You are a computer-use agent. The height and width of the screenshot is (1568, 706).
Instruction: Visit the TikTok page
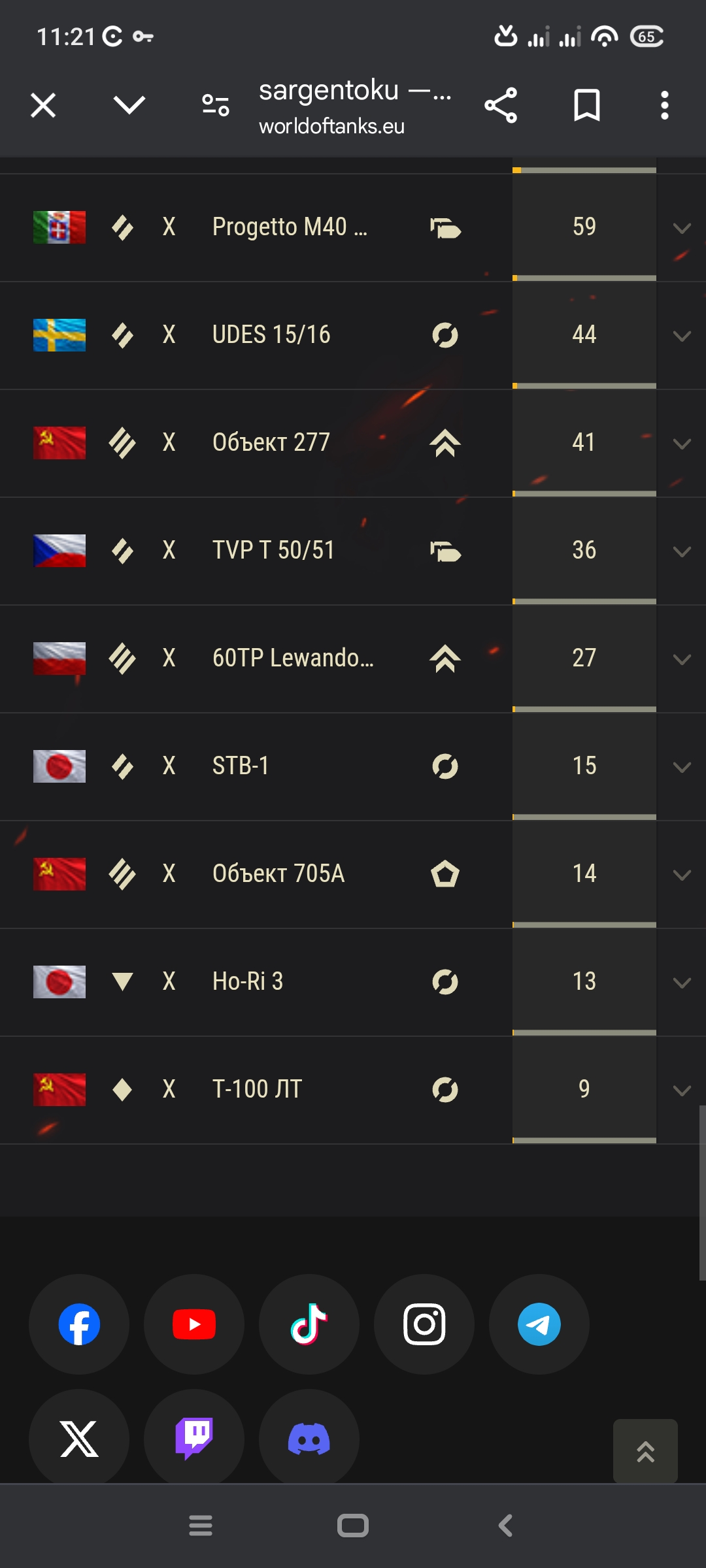[309, 1324]
